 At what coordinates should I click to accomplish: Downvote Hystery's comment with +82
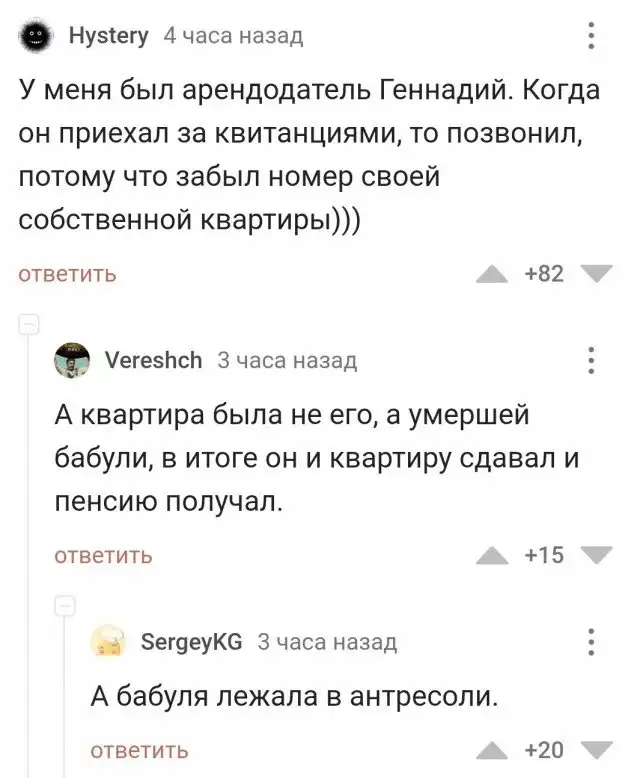point(596,274)
